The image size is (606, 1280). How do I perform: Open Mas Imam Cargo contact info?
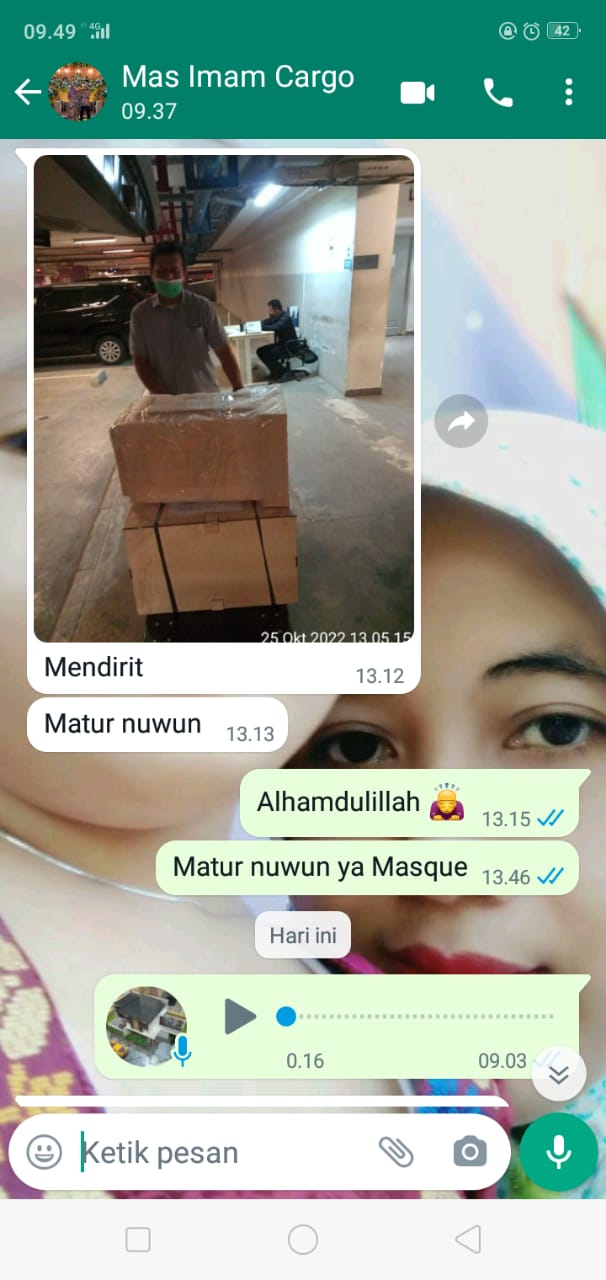pos(237,90)
